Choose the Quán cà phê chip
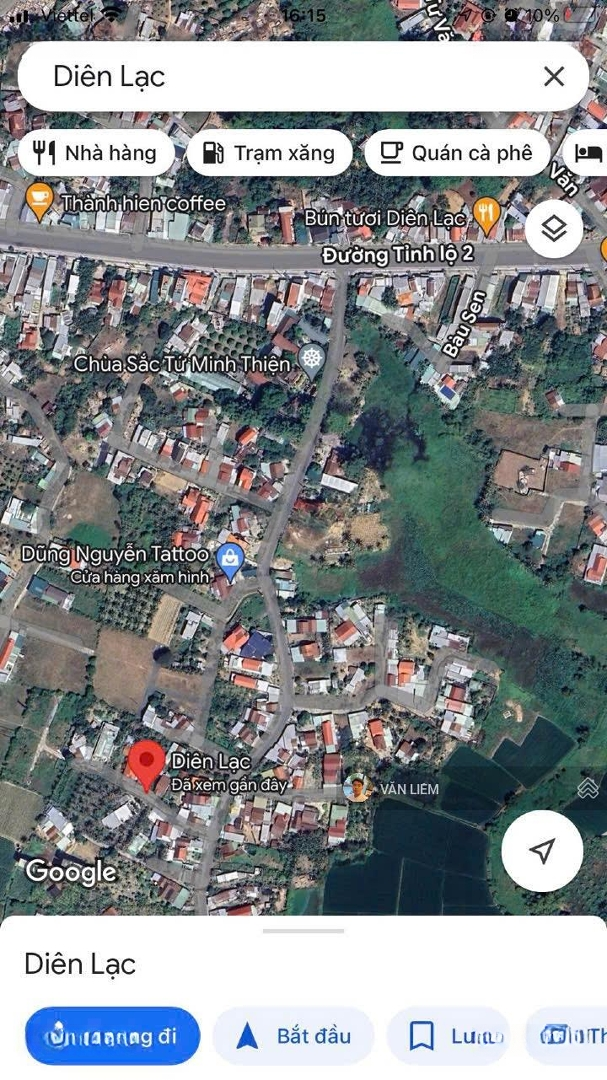 pyautogui.click(x=457, y=153)
